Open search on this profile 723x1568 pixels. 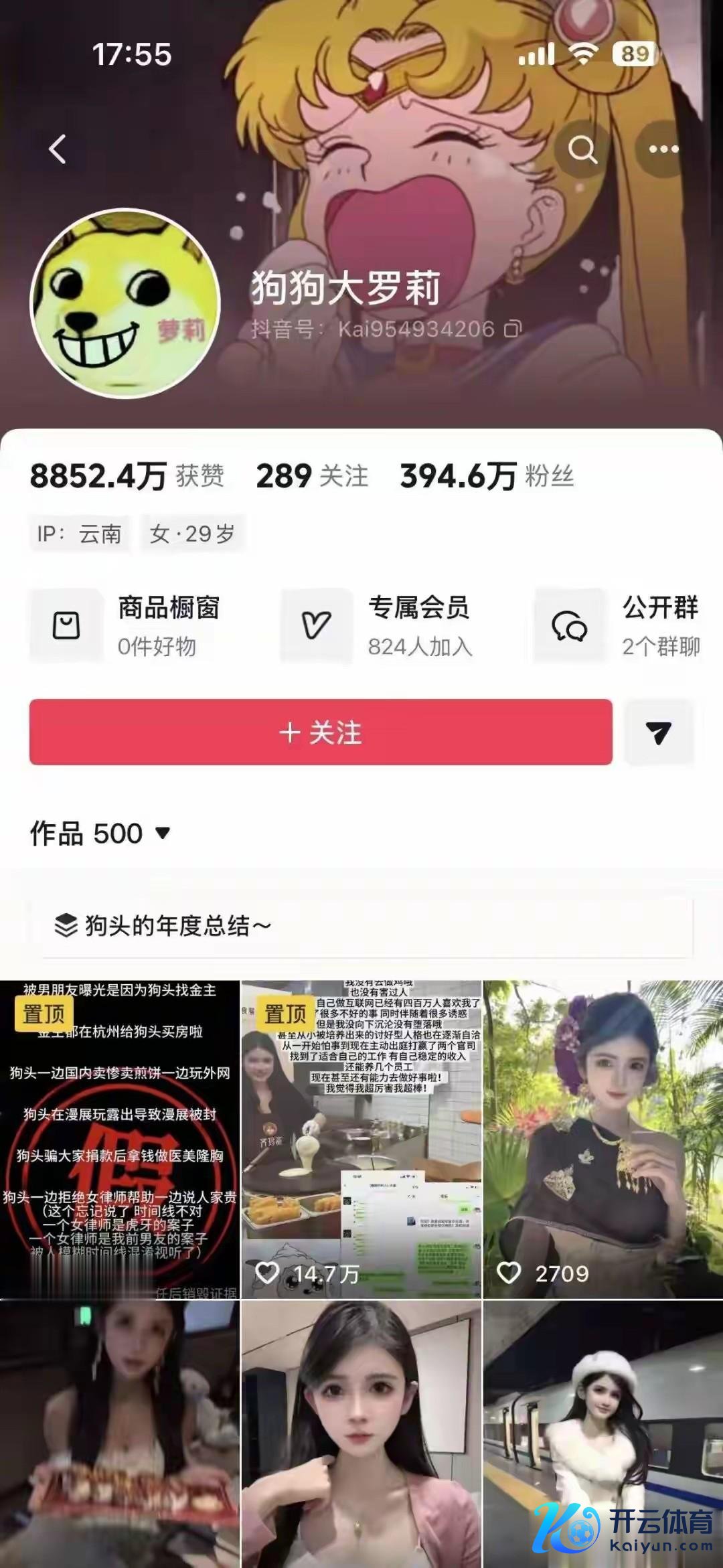pyautogui.click(x=582, y=149)
